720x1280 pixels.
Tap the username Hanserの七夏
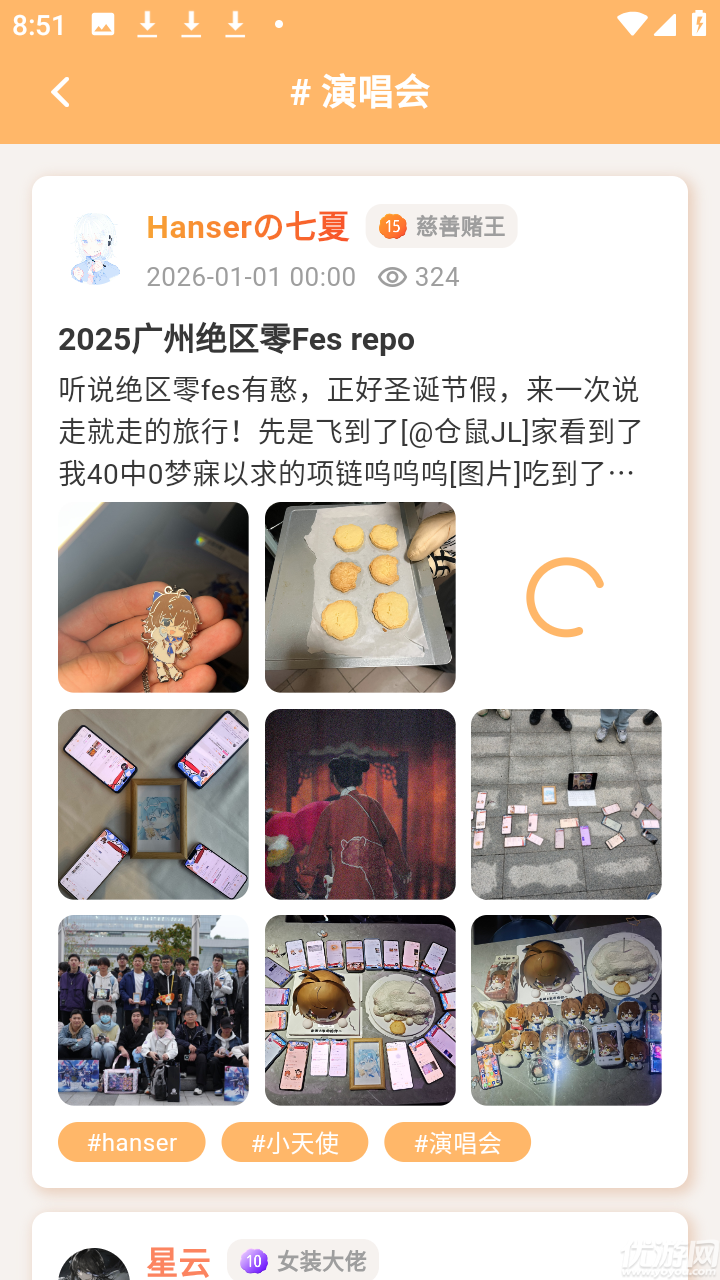247,227
